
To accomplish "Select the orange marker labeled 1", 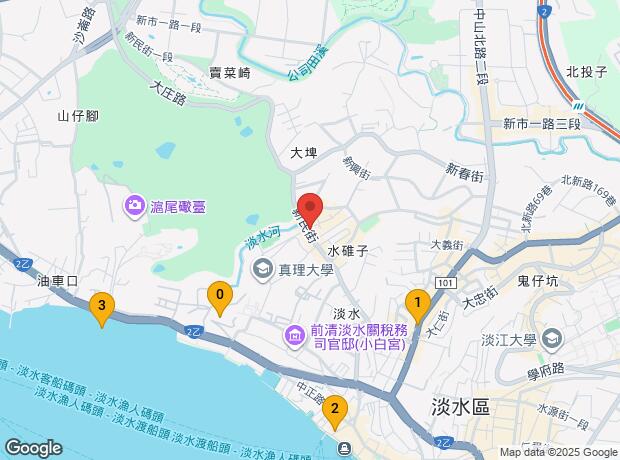I will point(417,302).
